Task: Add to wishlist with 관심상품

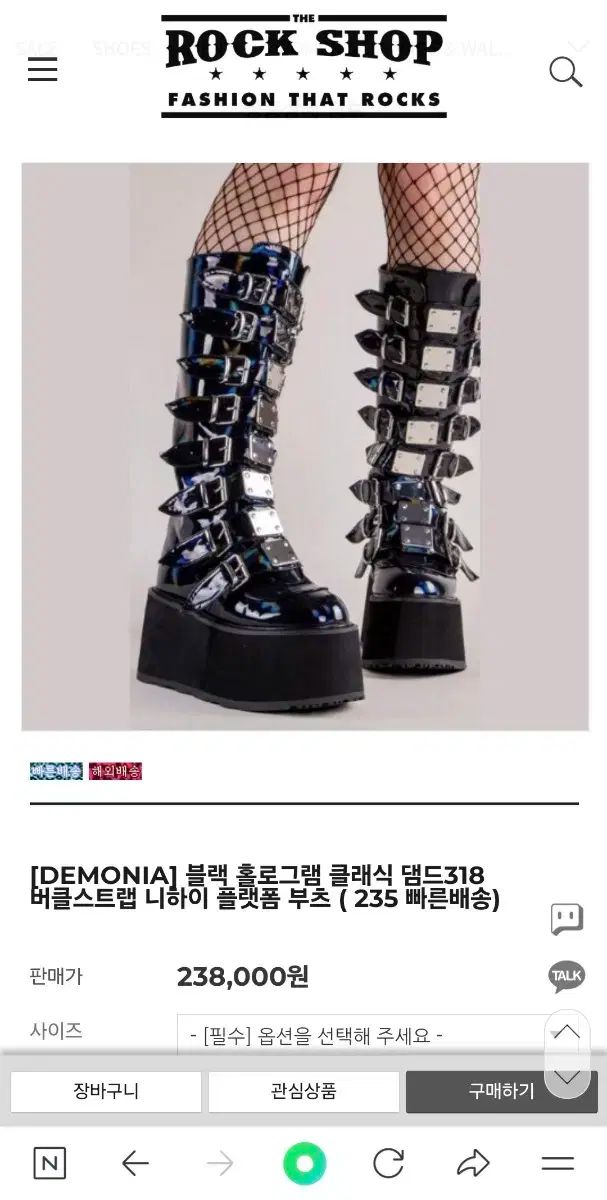Action: coord(304,1091)
